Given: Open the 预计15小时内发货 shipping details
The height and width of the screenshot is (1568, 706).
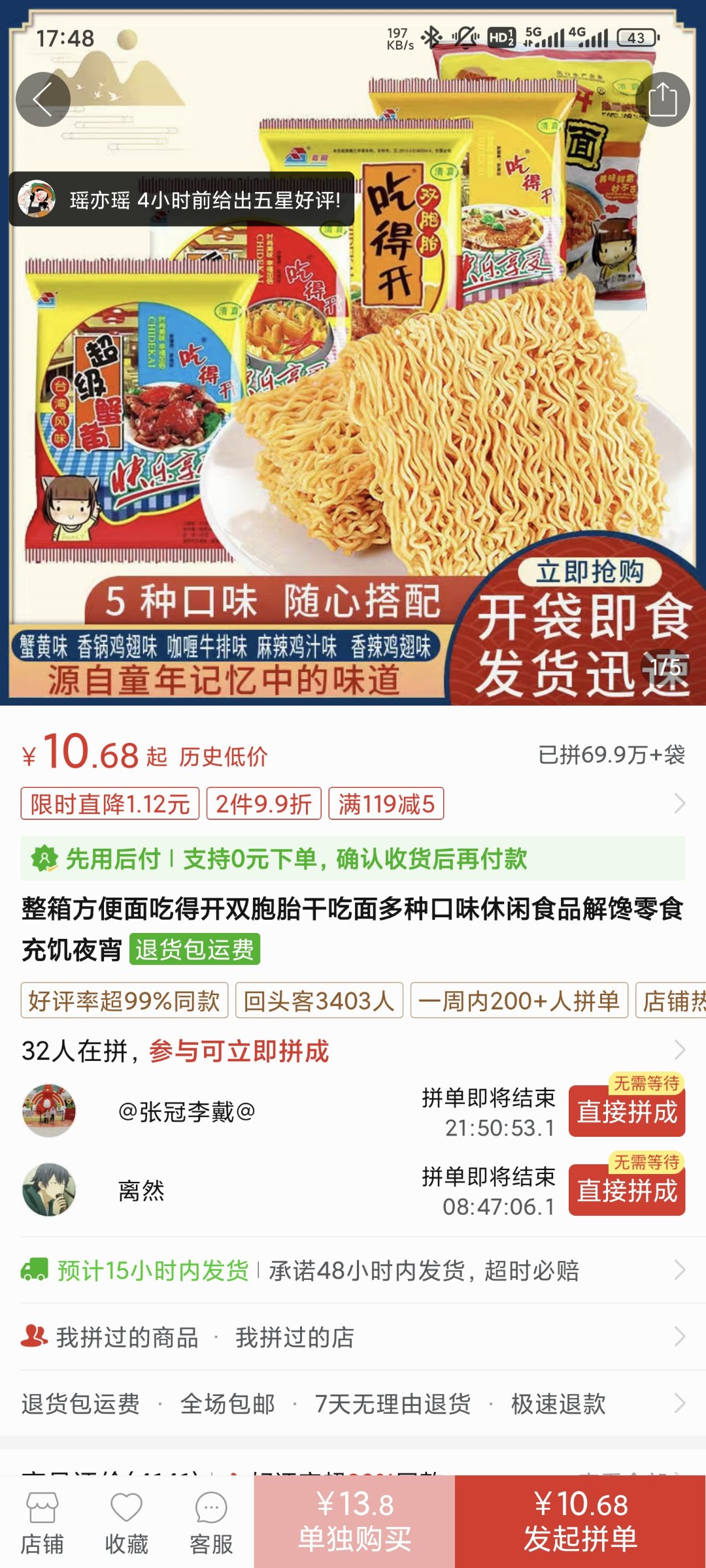Looking at the screenshot, I should click(353, 1270).
